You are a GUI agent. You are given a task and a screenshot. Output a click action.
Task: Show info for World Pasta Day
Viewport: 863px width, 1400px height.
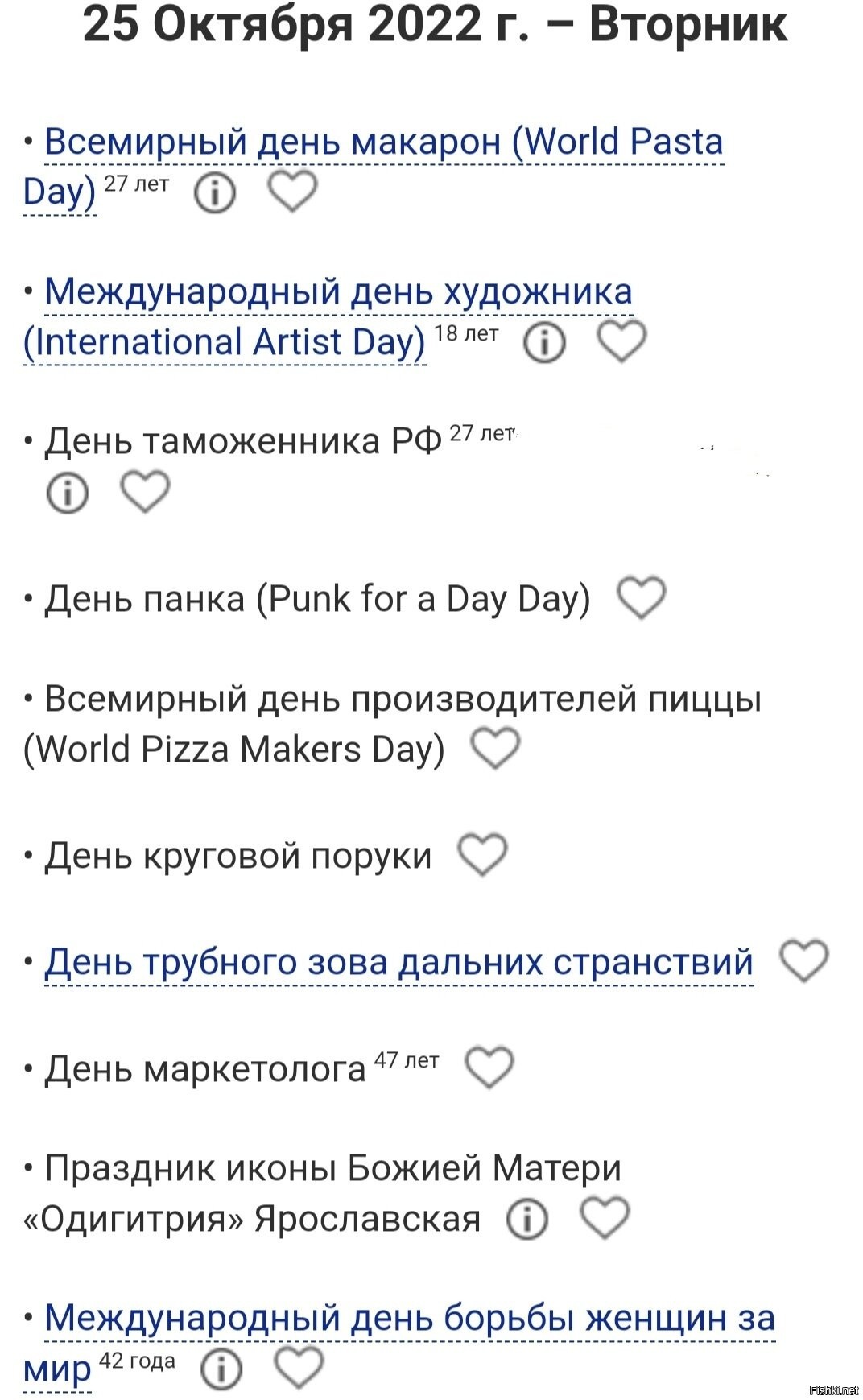coord(215,193)
